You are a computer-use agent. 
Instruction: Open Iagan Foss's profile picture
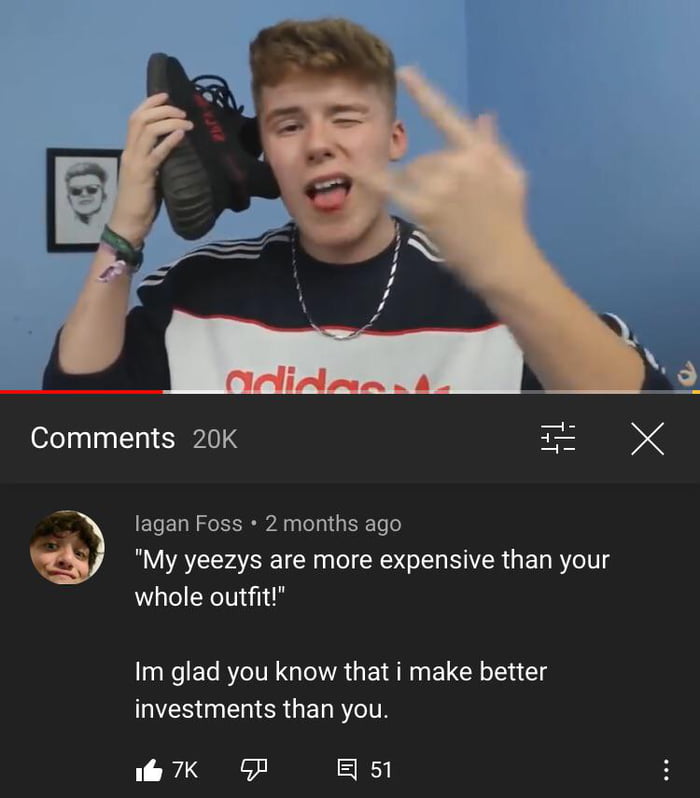pyautogui.click(x=67, y=547)
